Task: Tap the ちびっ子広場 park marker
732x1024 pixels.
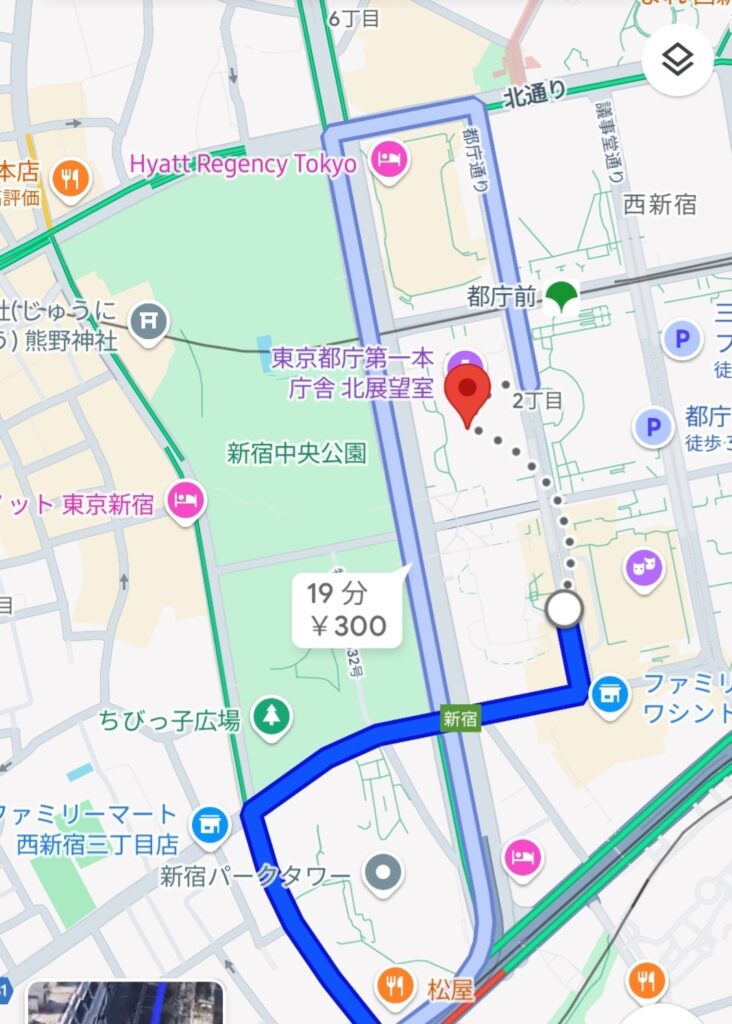Action: [x=272, y=714]
